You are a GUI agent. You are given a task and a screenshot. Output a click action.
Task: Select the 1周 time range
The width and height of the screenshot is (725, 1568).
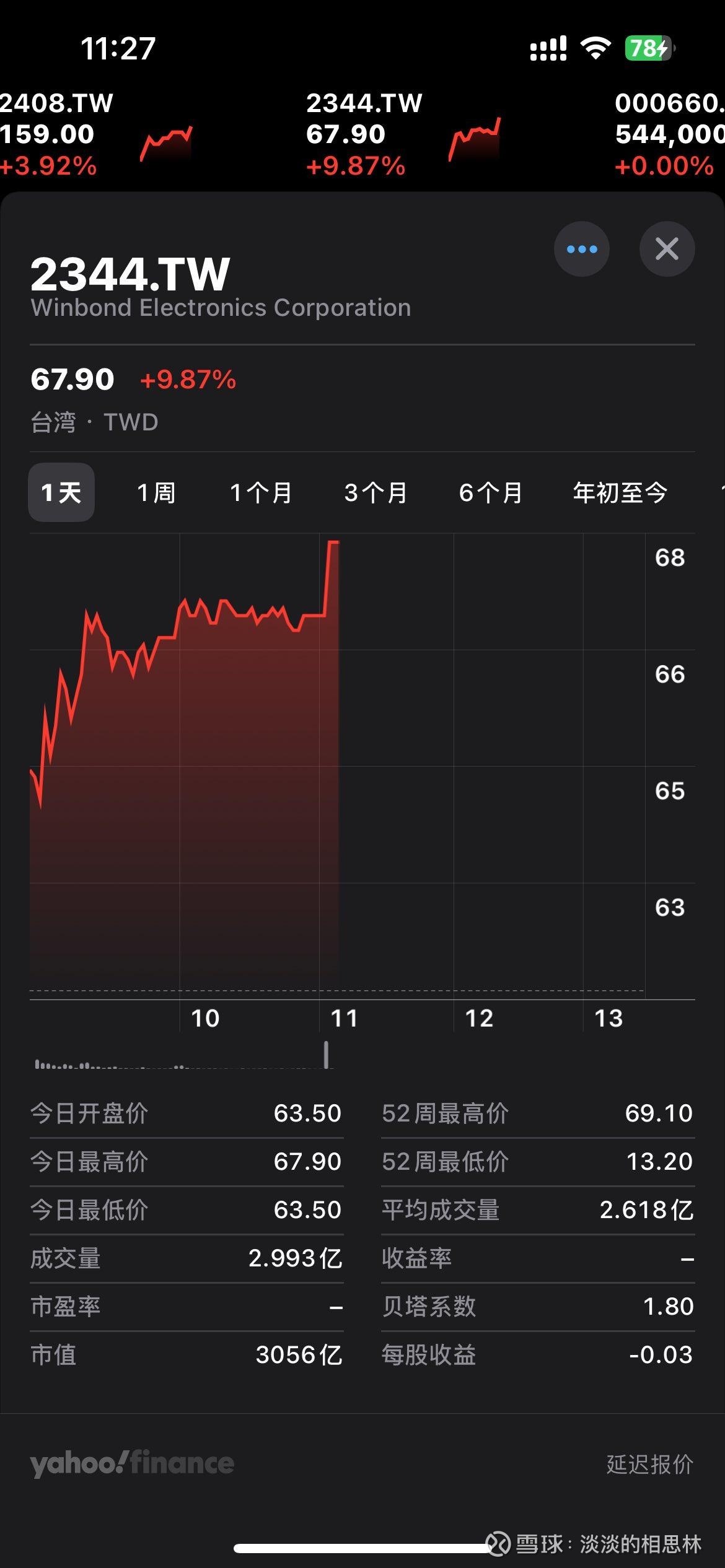tap(157, 492)
